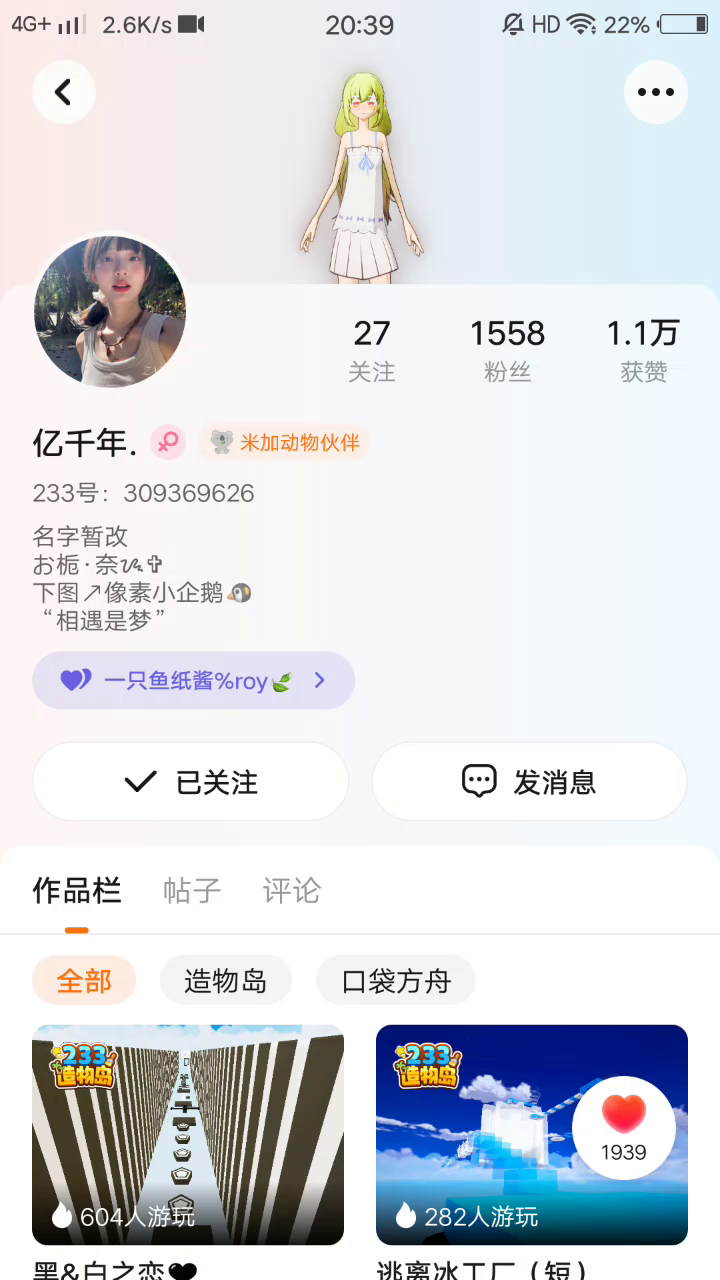View the profile avatar photo
Screen dimensions: 720x1280
click(110, 312)
